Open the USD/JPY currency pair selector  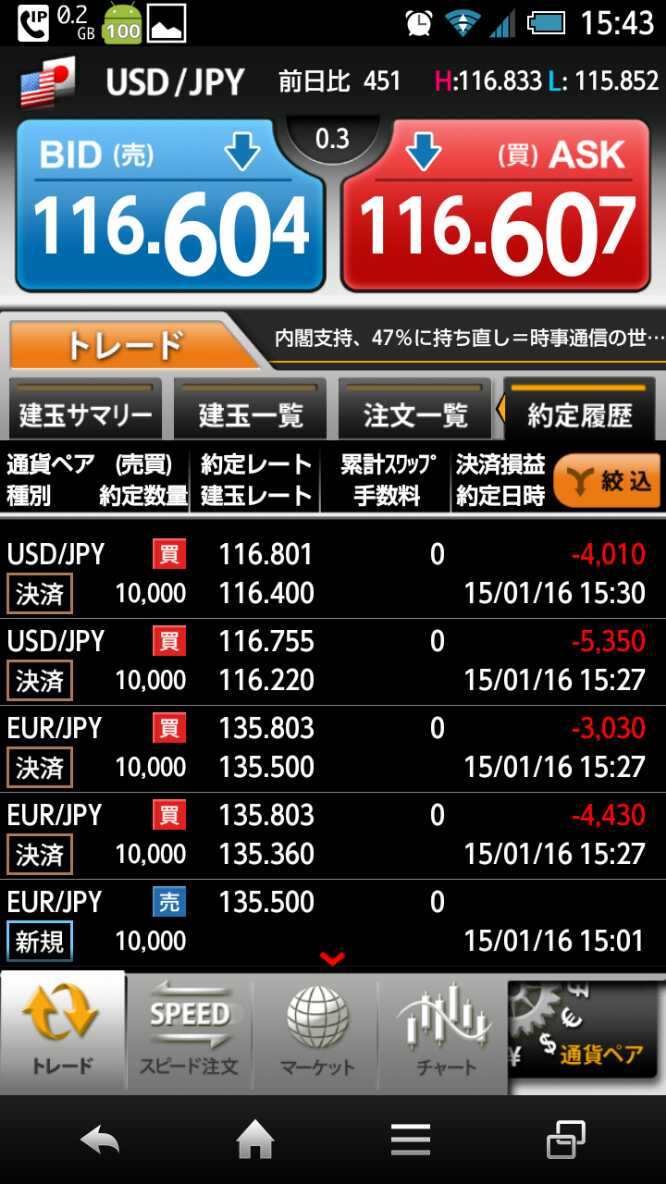tap(135, 82)
